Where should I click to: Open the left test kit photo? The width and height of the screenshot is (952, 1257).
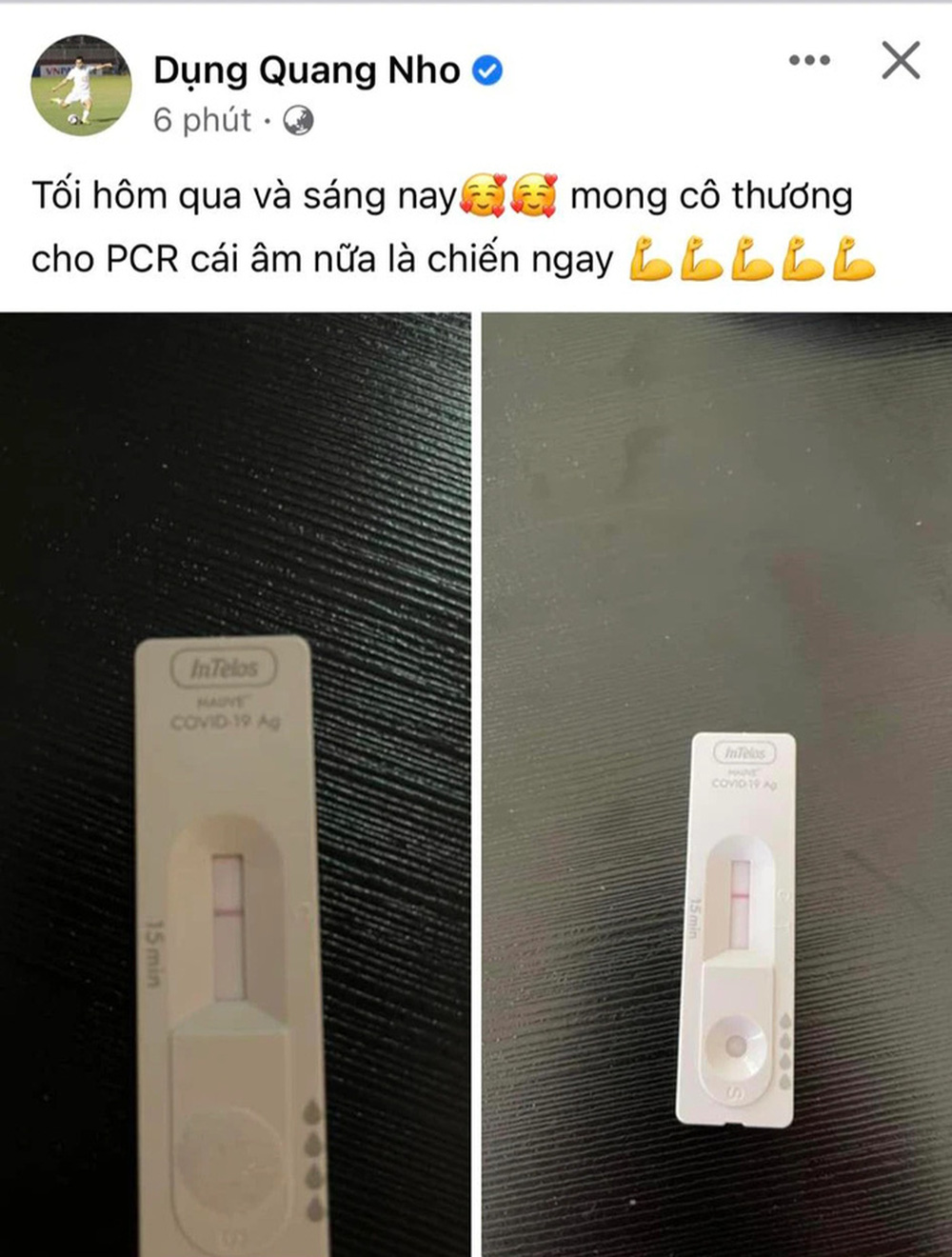point(235,783)
